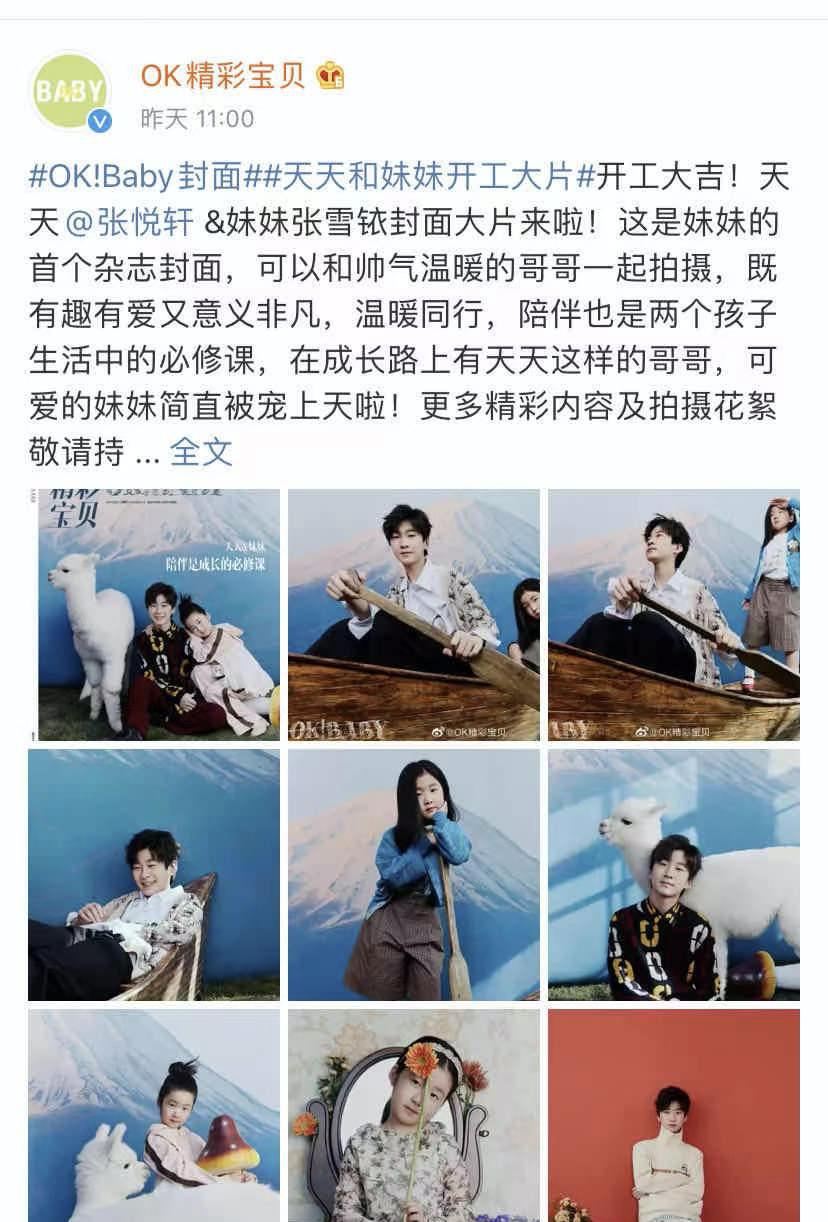View photo of boy against red background
This screenshot has height=1222, width=828.
(674, 1115)
